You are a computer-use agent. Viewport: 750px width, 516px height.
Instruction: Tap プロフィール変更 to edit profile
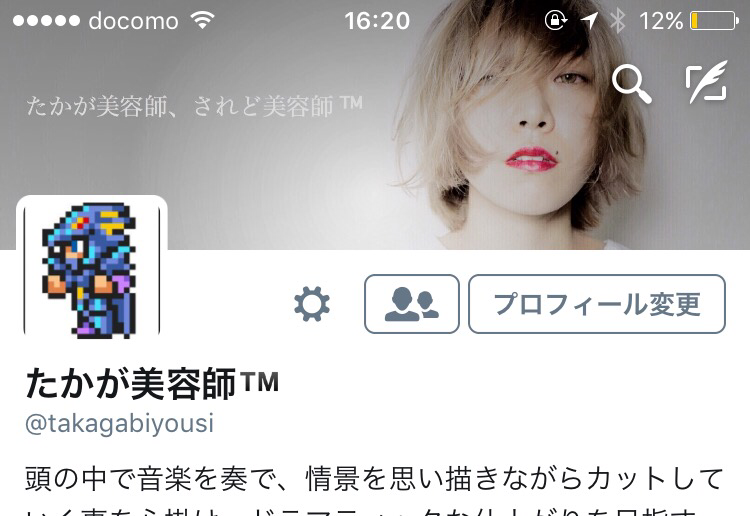coord(597,304)
